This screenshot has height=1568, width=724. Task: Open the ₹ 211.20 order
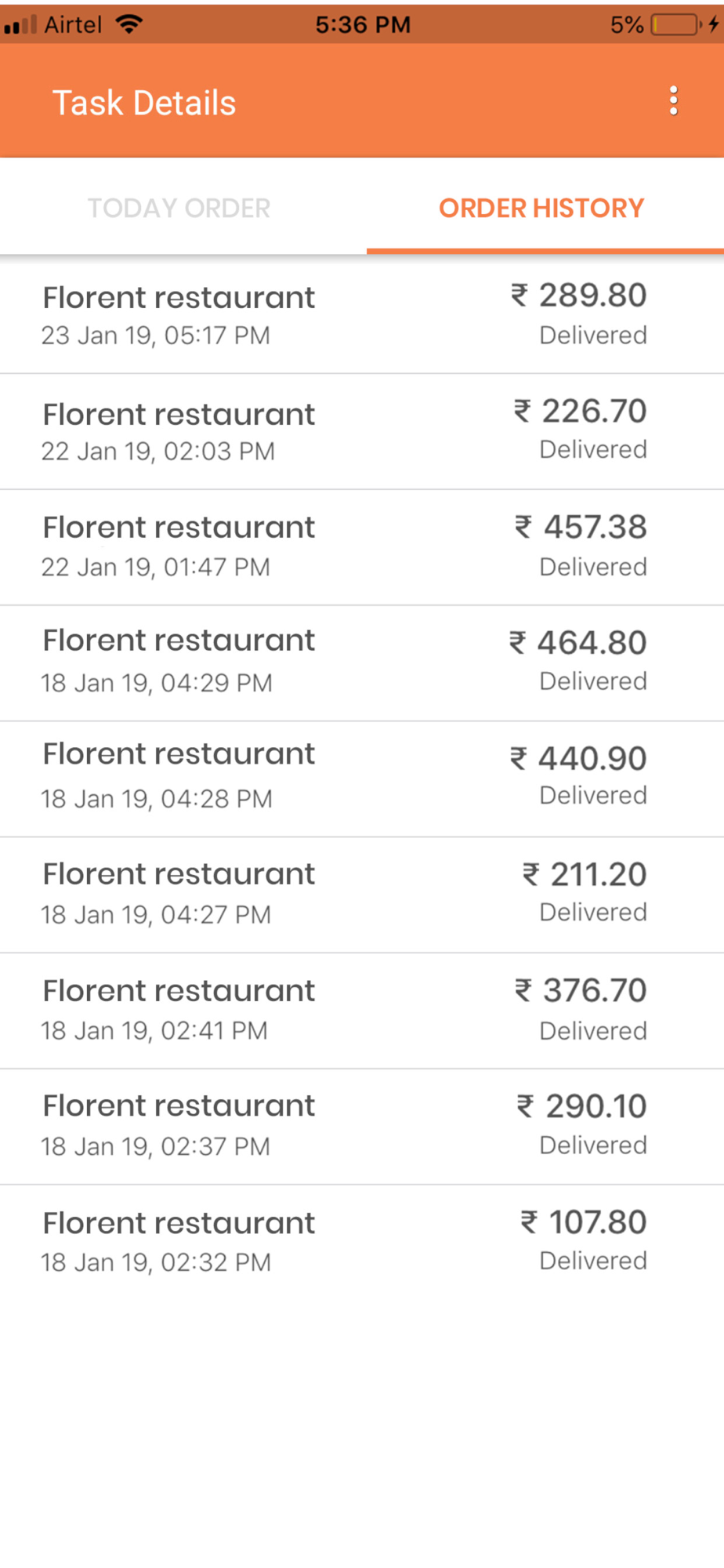pyautogui.click(x=362, y=895)
